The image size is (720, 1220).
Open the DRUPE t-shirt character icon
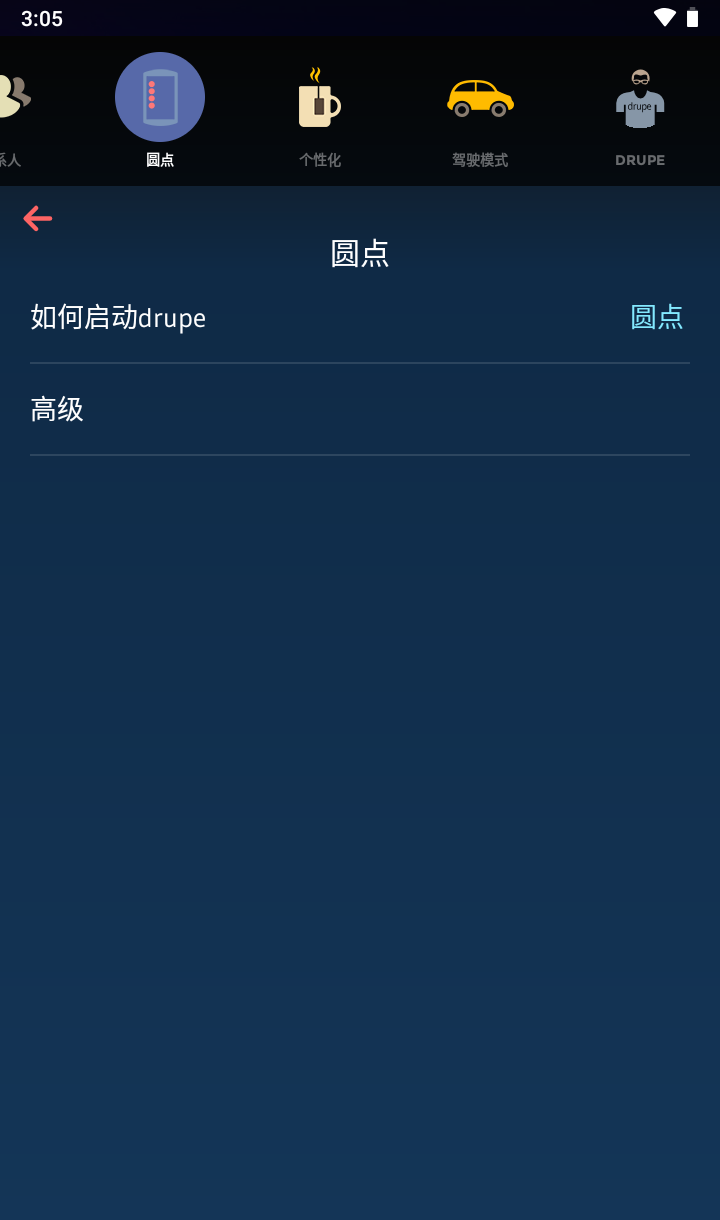point(639,97)
